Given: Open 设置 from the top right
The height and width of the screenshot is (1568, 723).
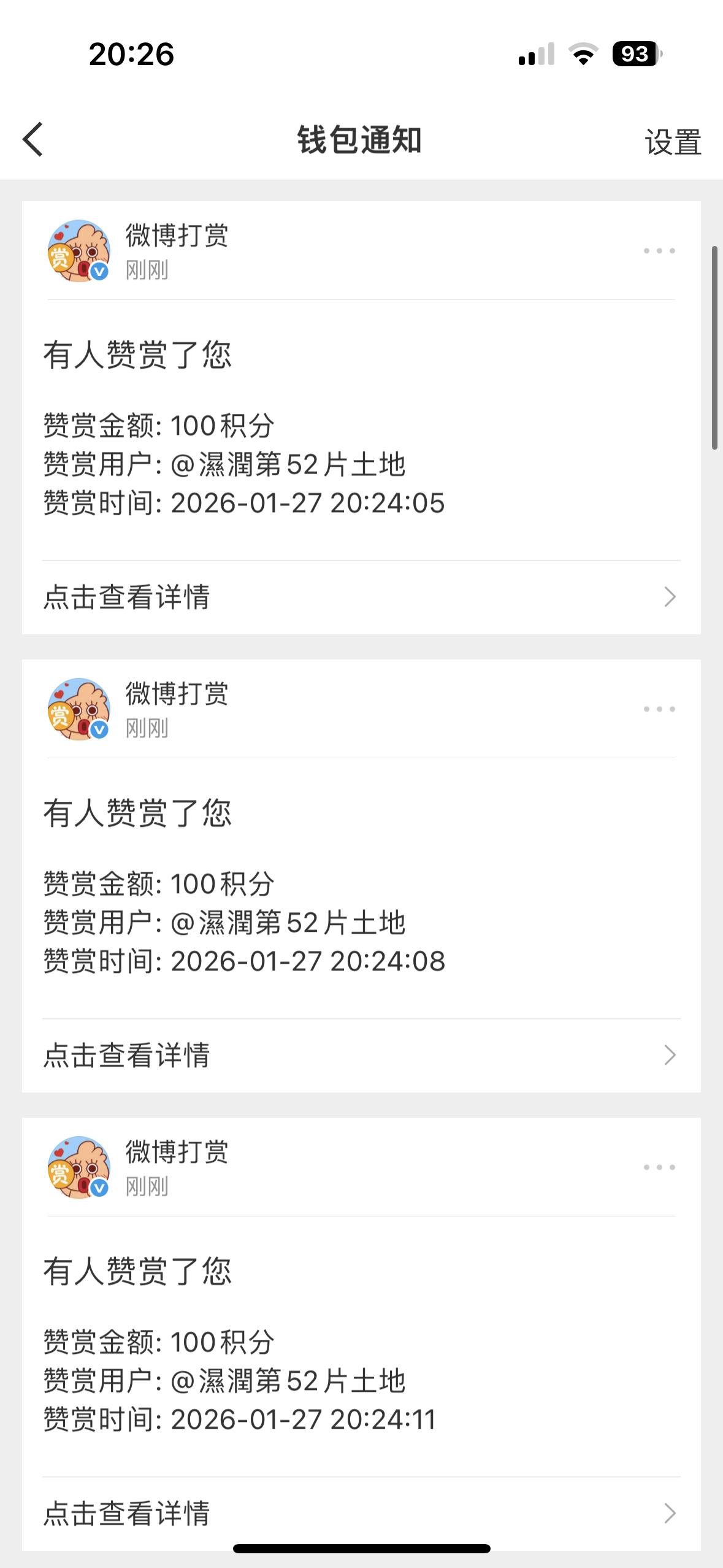Looking at the screenshot, I should 672,142.
